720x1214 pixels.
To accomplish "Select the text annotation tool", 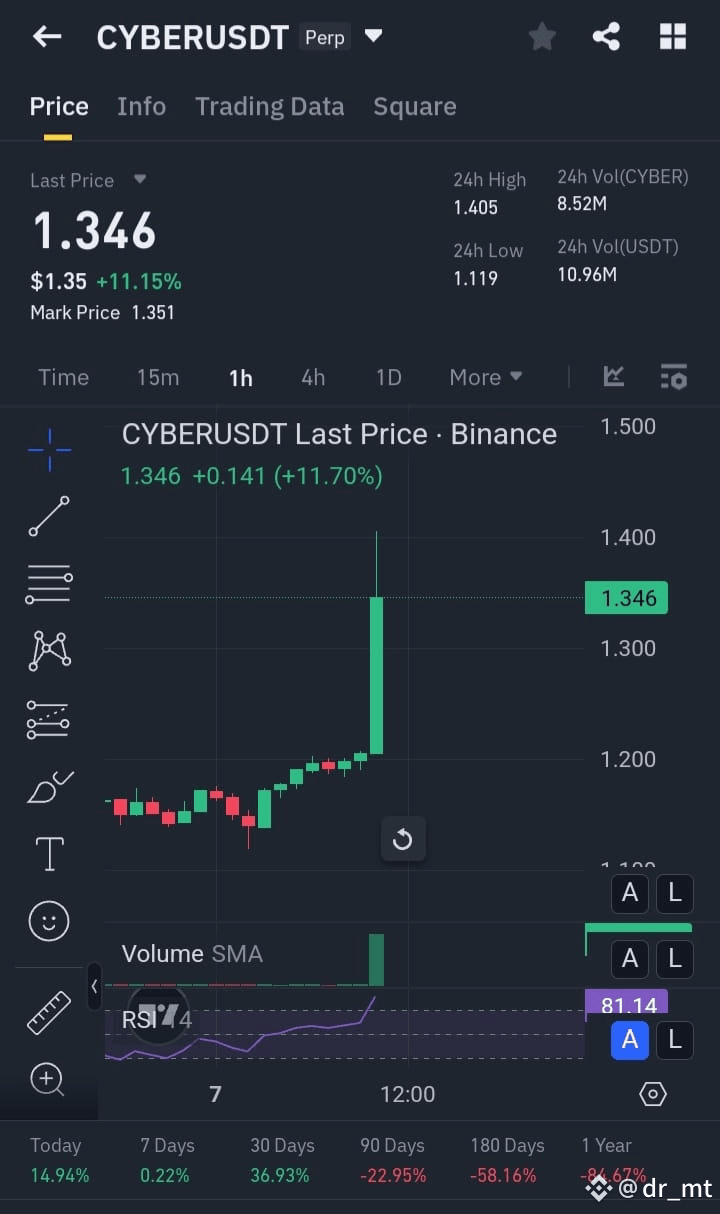I will tap(50, 854).
